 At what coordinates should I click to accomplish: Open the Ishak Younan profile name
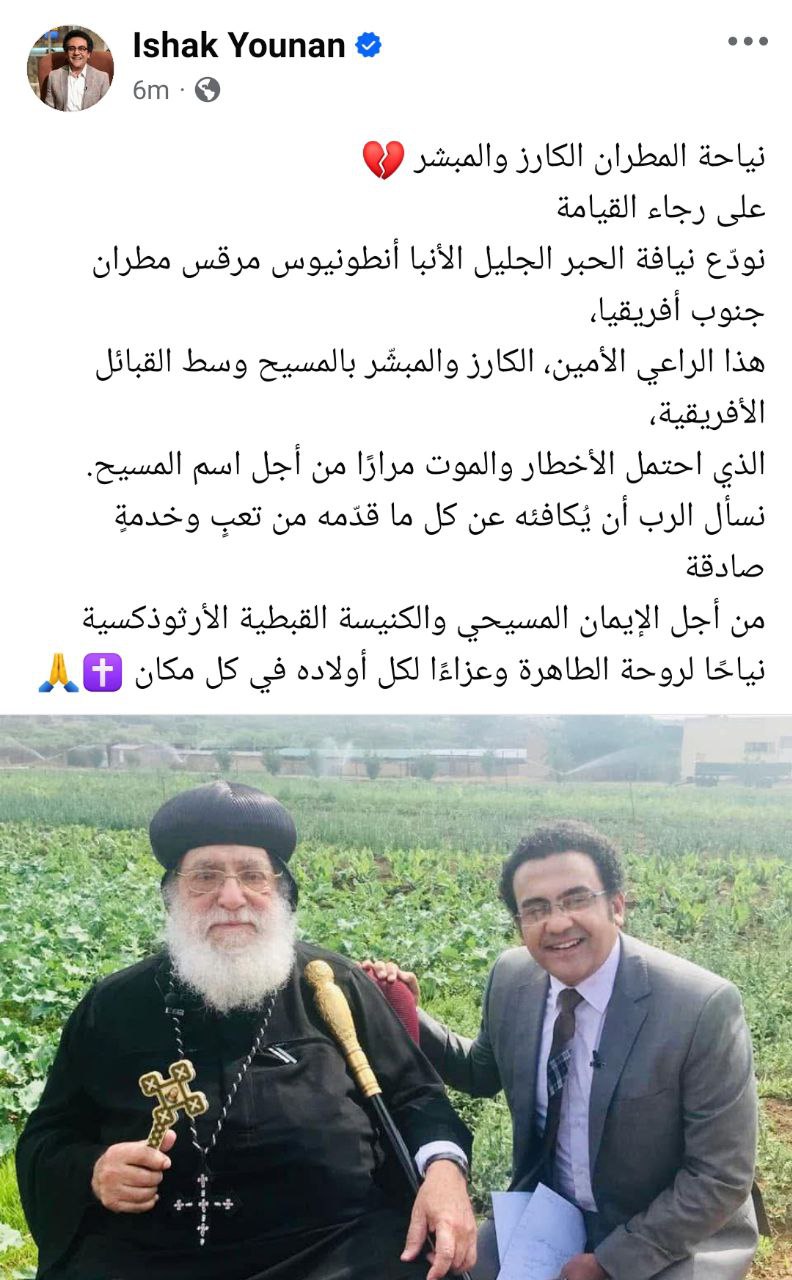pos(239,45)
